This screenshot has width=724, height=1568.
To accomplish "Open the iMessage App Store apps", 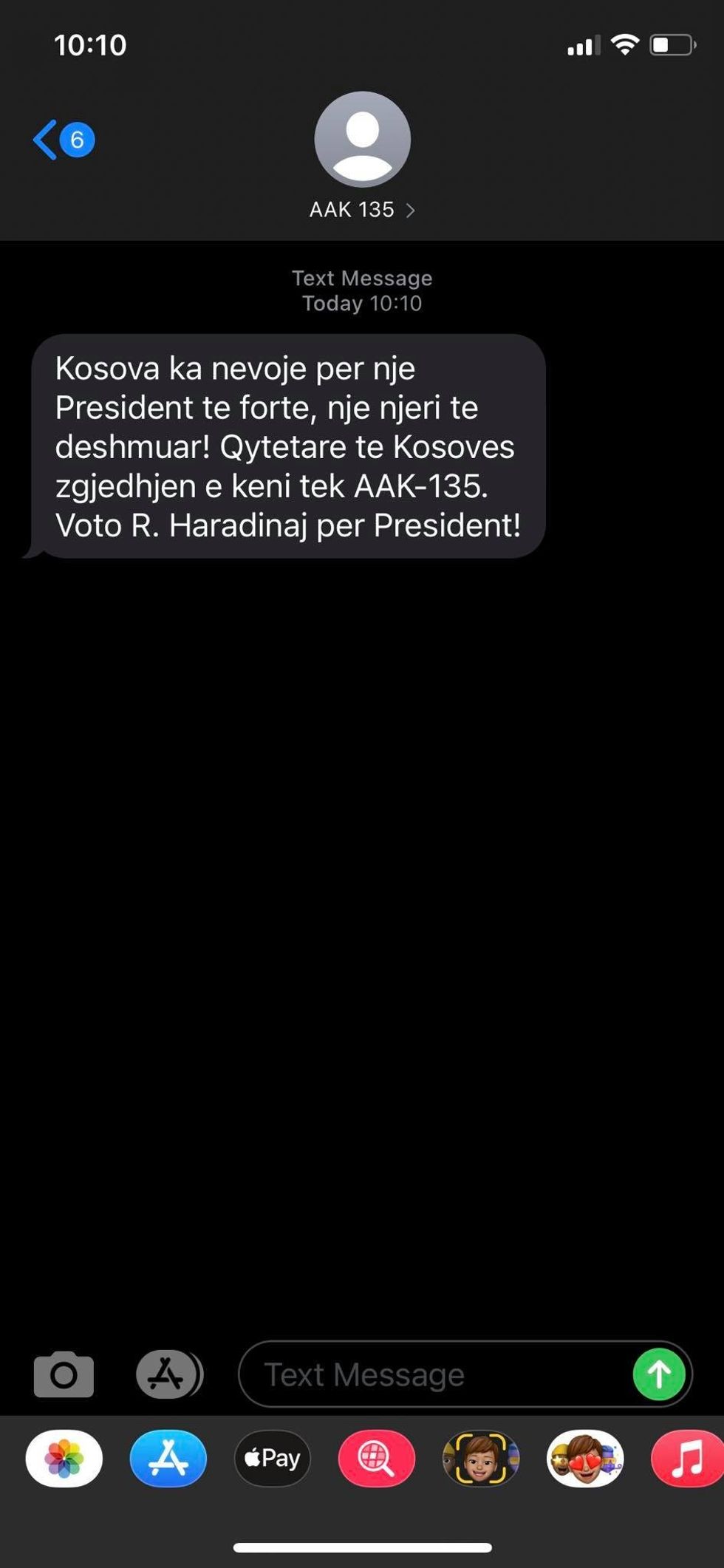I will (x=168, y=1374).
